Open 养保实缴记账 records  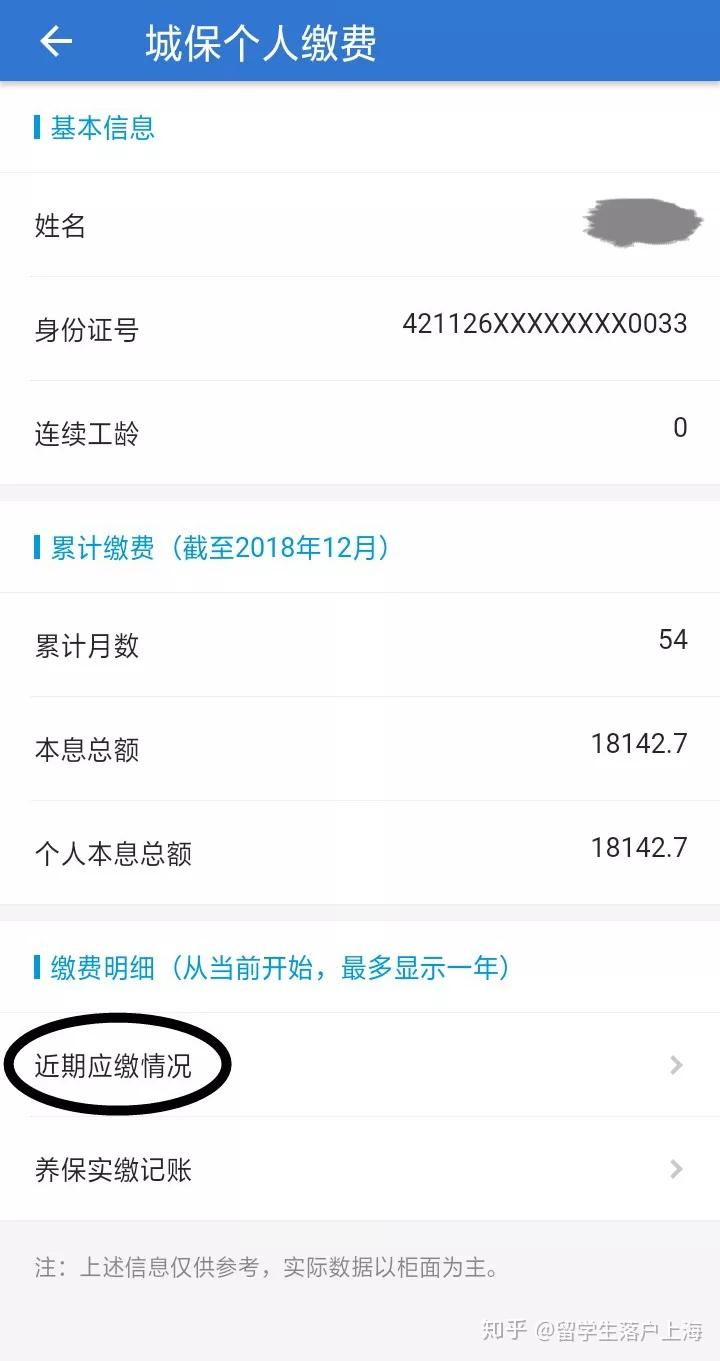point(360,1170)
